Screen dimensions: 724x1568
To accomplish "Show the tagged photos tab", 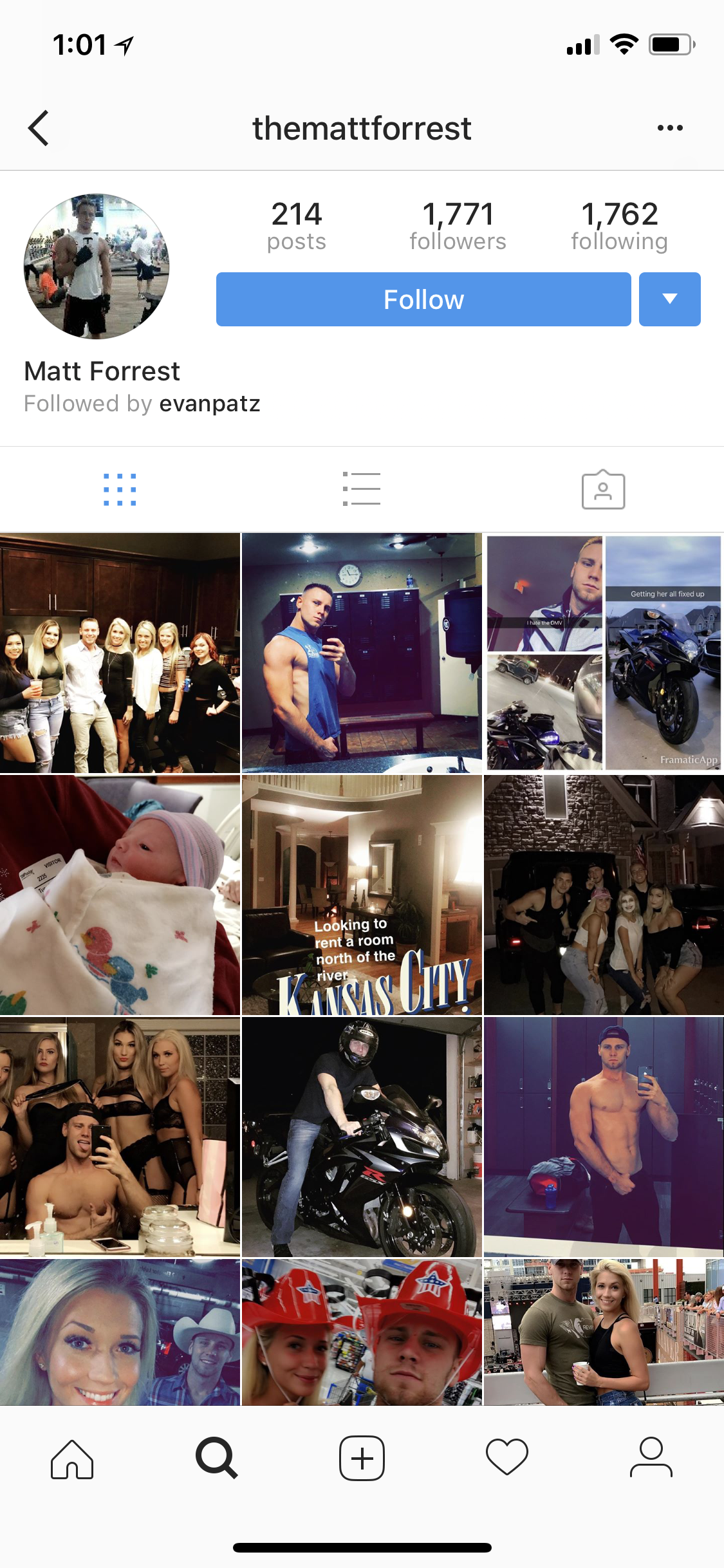I will [x=603, y=489].
